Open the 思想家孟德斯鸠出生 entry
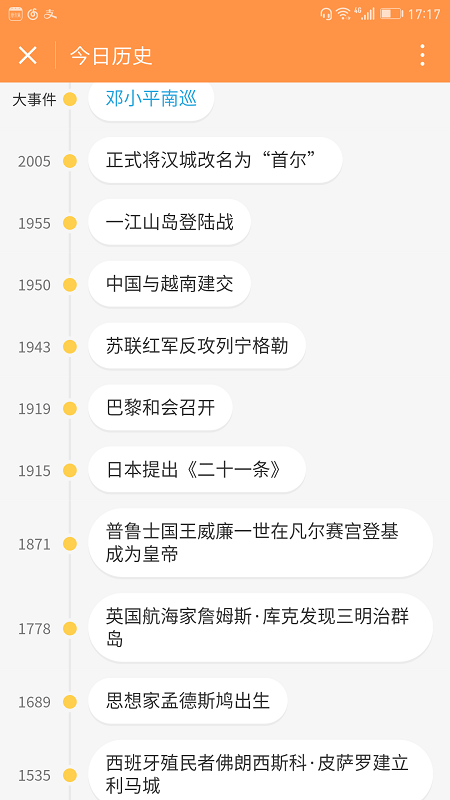Image resolution: width=450 pixels, height=800 pixels. [188, 701]
